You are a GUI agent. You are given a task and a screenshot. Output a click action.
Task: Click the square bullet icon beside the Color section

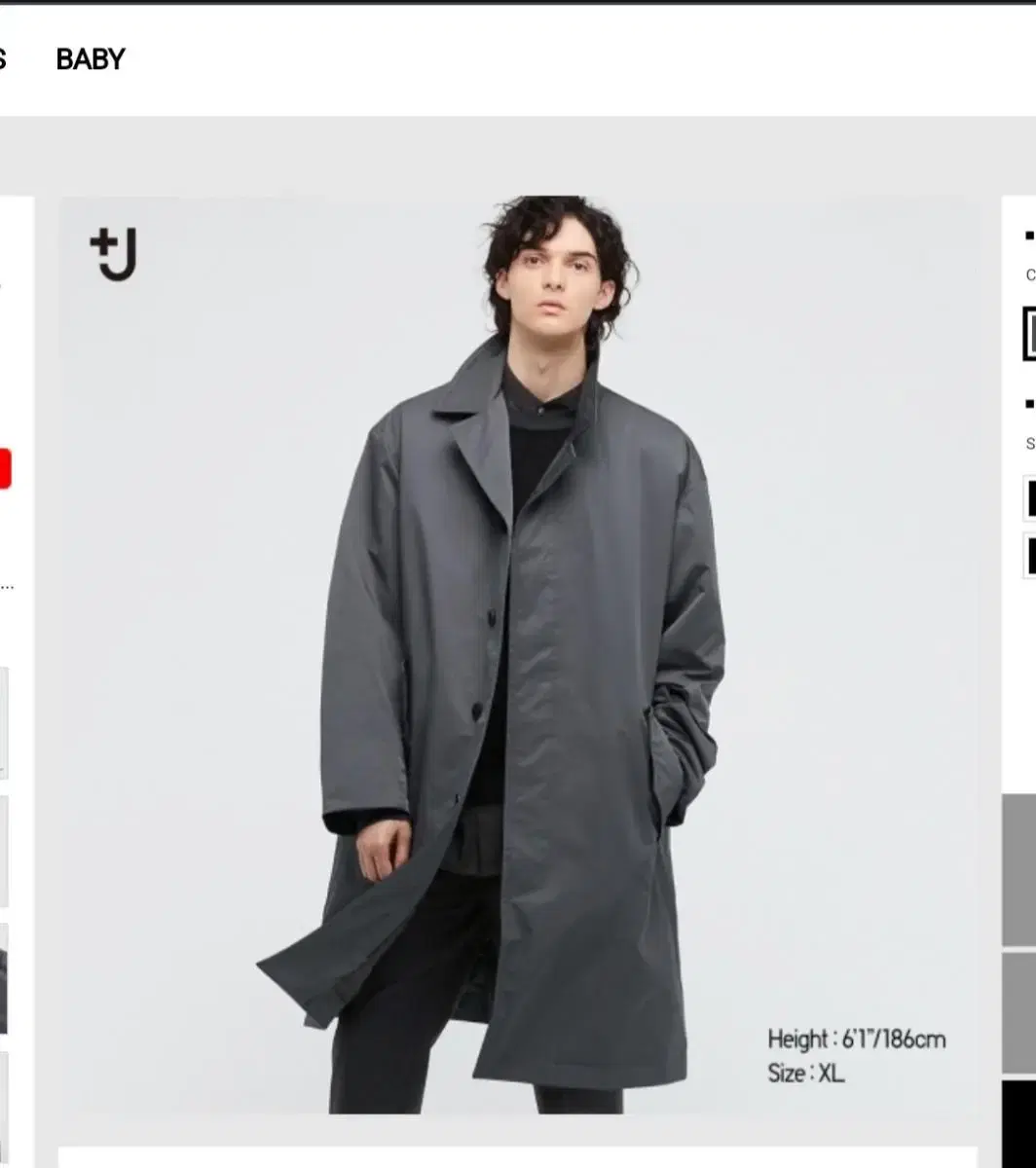coord(1028,234)
